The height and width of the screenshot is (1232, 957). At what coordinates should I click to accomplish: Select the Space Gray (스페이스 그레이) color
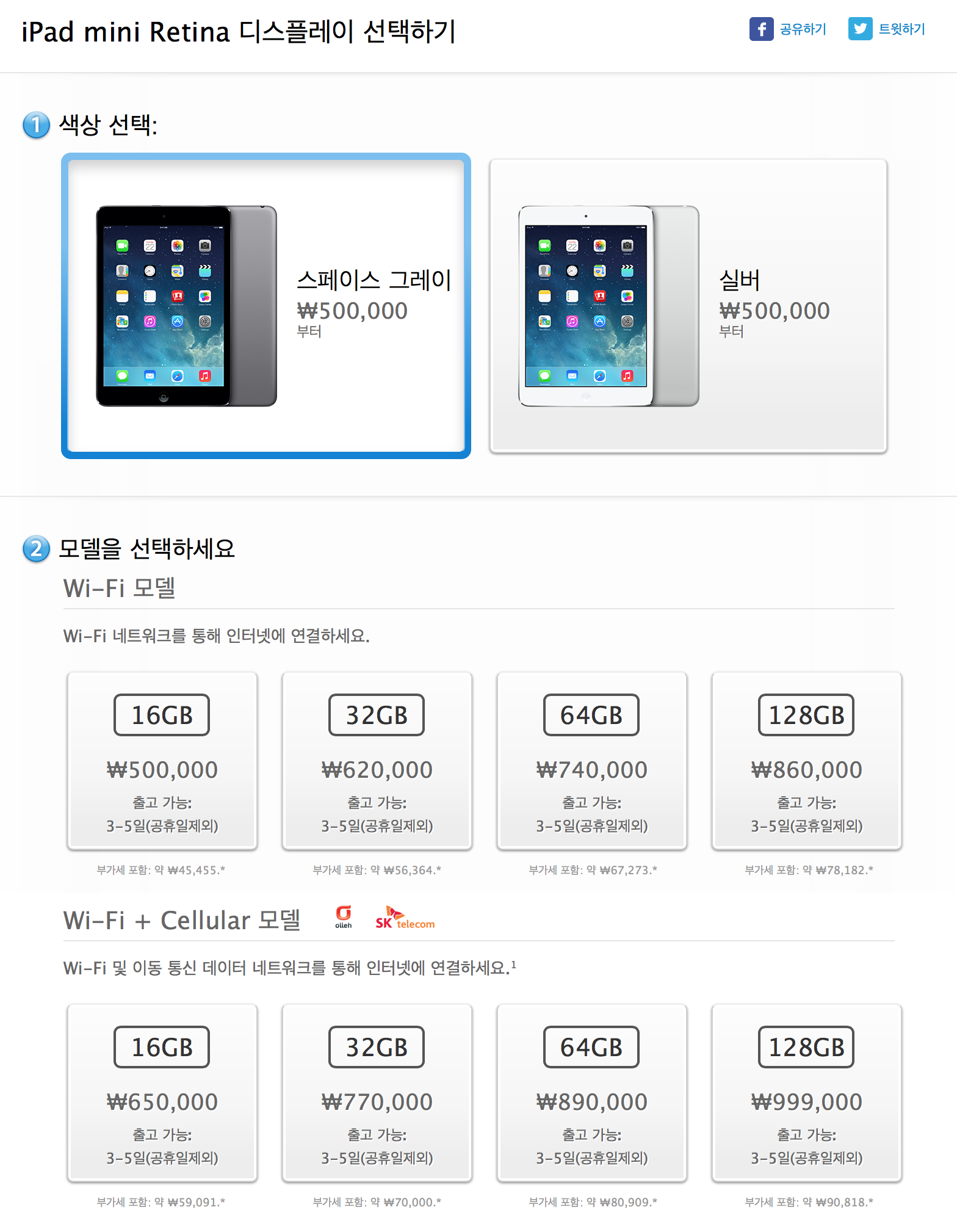point(266,306)
